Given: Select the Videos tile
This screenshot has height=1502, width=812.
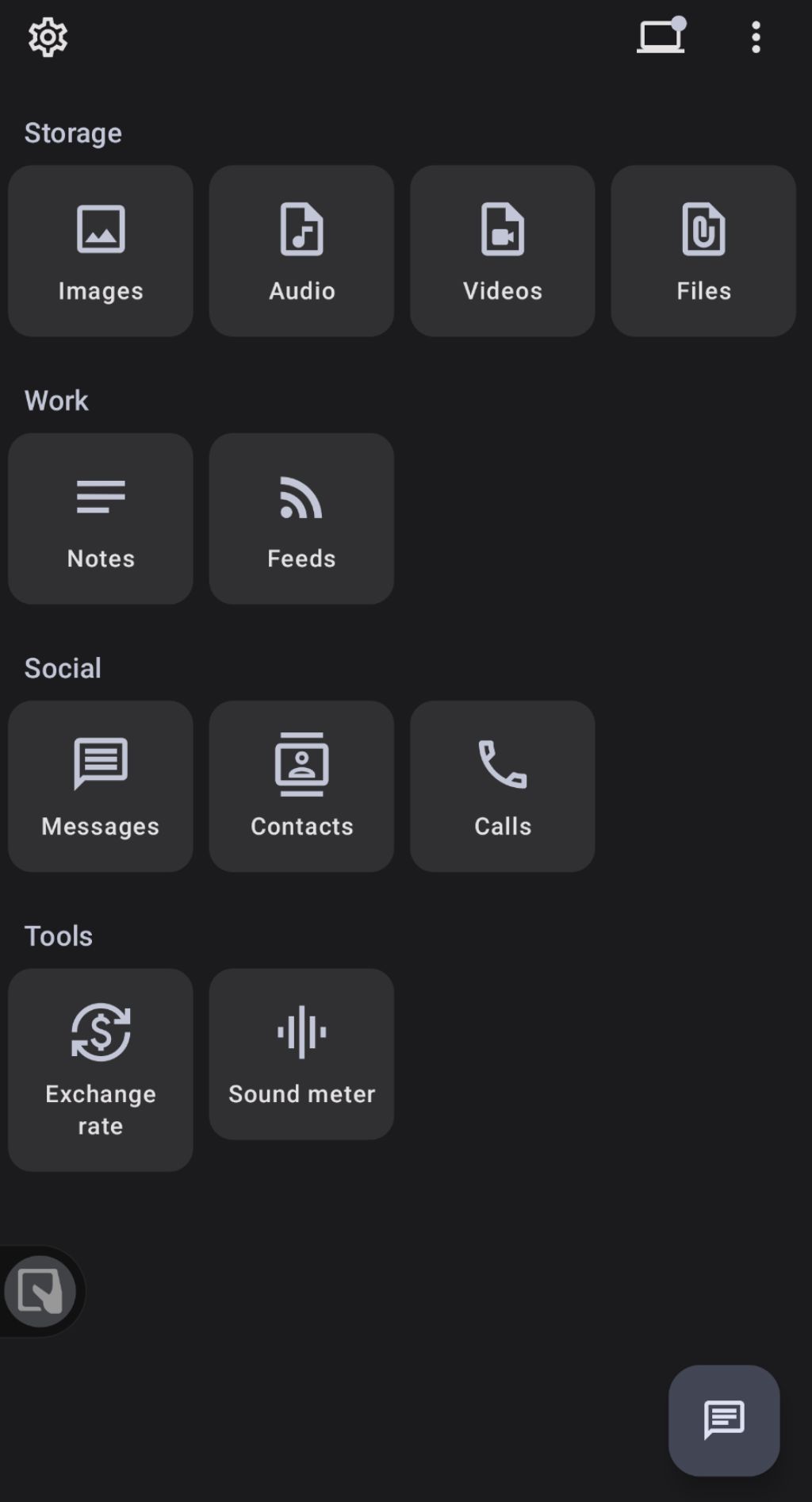Looking at the screenshot, I should click(503, 251).
